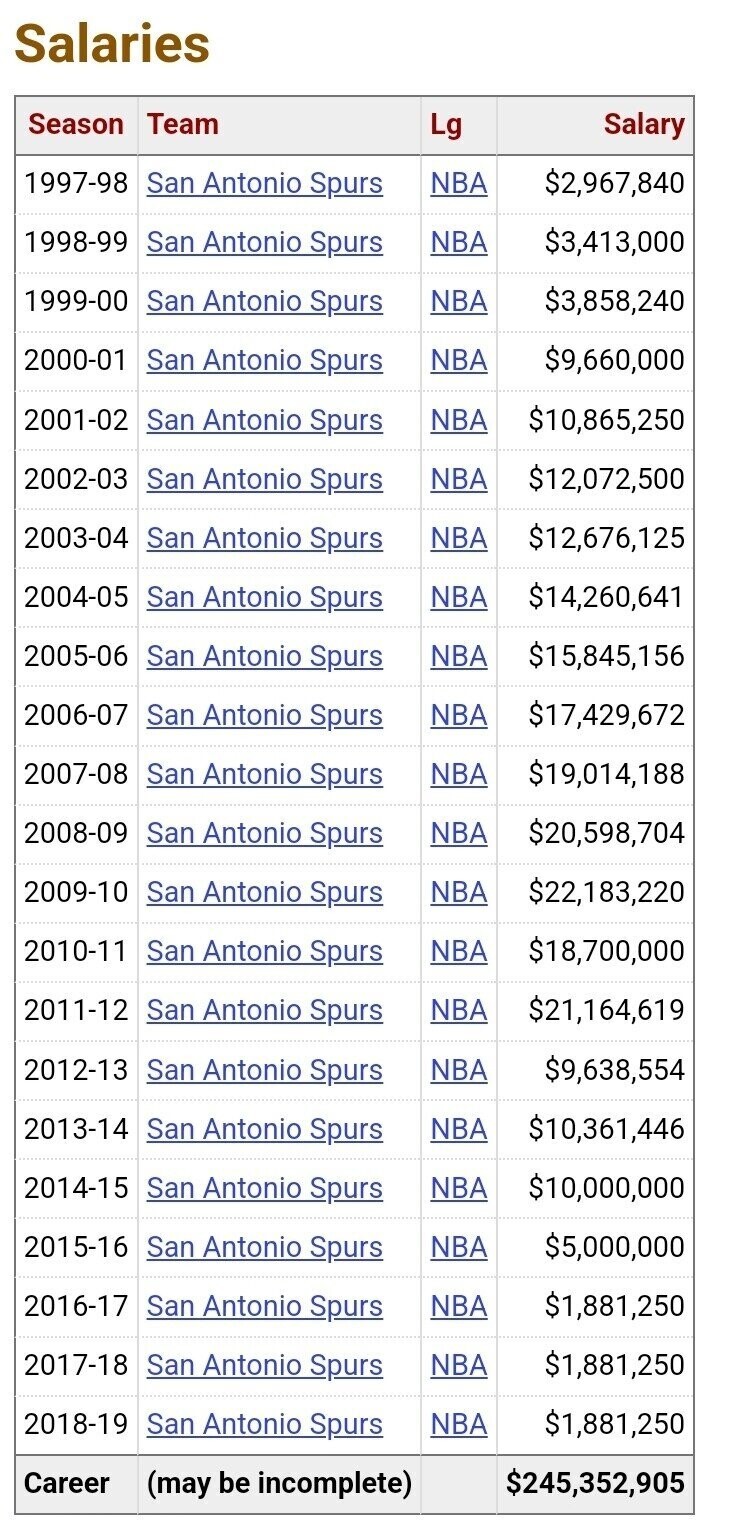Sort the table by the Salary column header

click(644, 125)
